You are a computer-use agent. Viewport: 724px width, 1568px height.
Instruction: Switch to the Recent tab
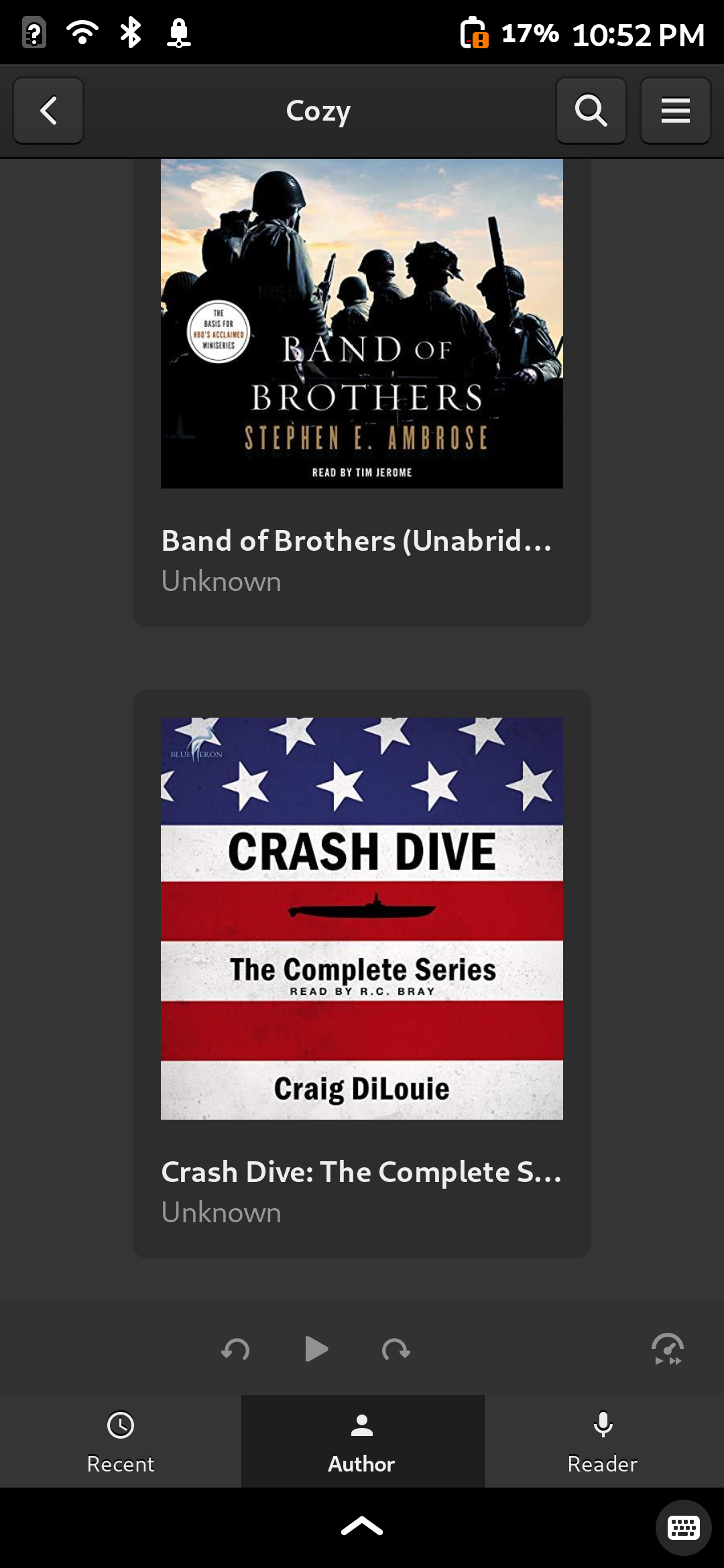pos(121,1441)
